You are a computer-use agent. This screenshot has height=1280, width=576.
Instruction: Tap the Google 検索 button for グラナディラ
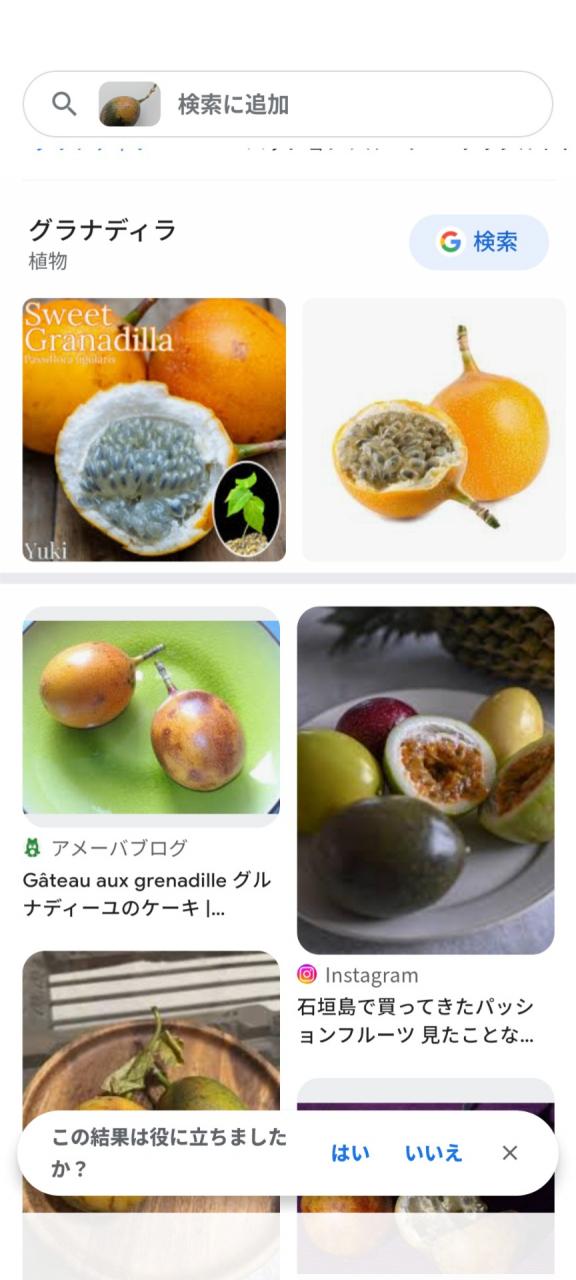[479, 242]
